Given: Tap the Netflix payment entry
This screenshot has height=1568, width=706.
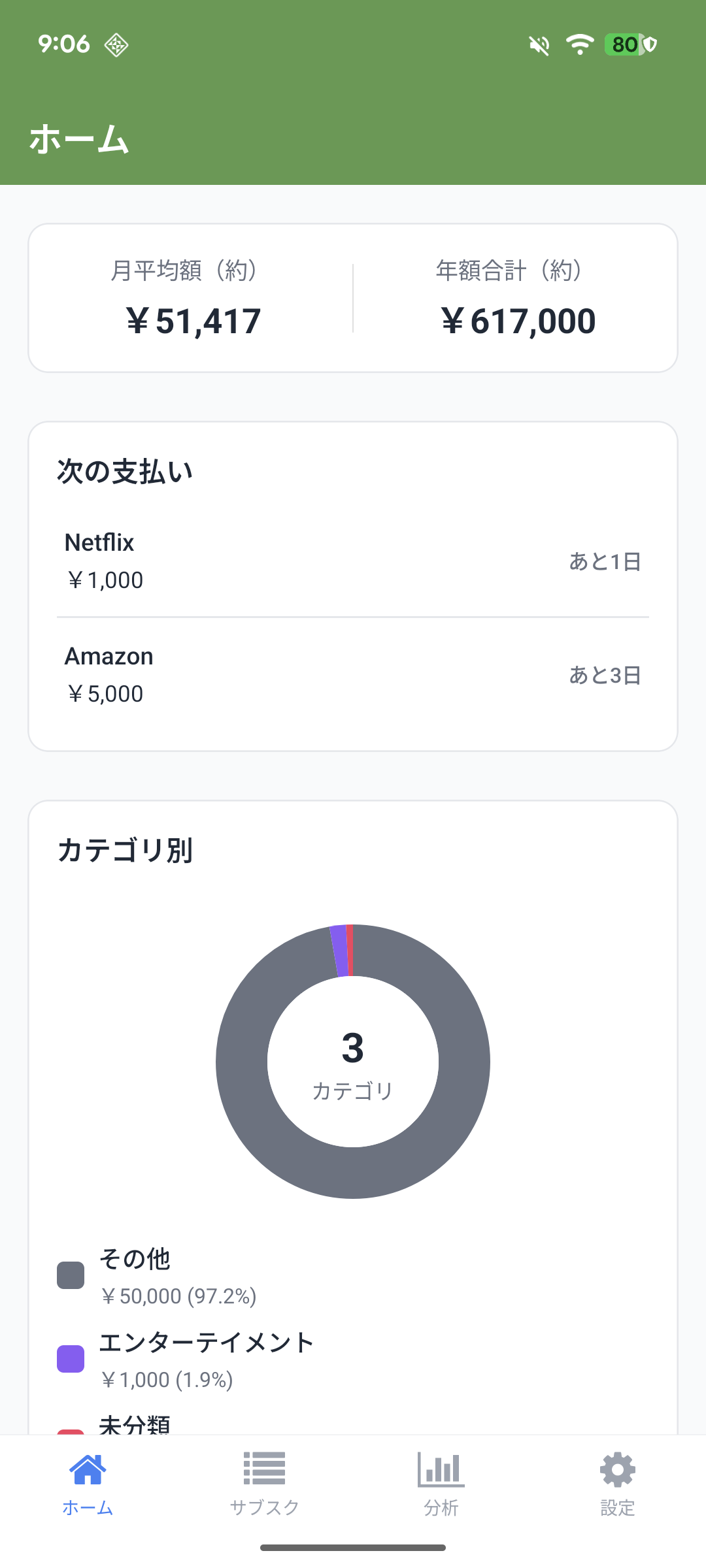Looking at the screenshot, I should [x=353, y=559].
